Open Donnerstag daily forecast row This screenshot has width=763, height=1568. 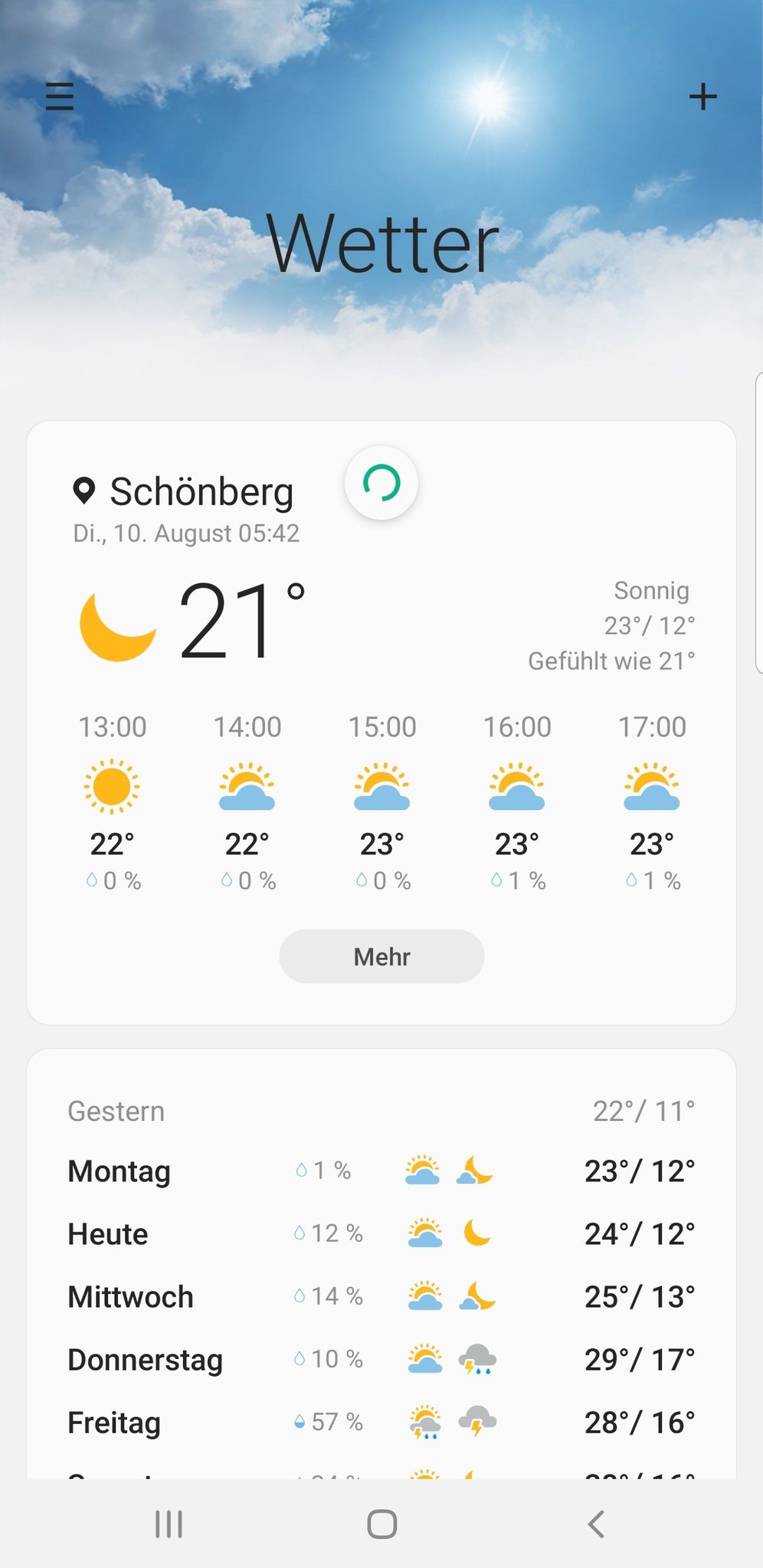(381, 1359)
